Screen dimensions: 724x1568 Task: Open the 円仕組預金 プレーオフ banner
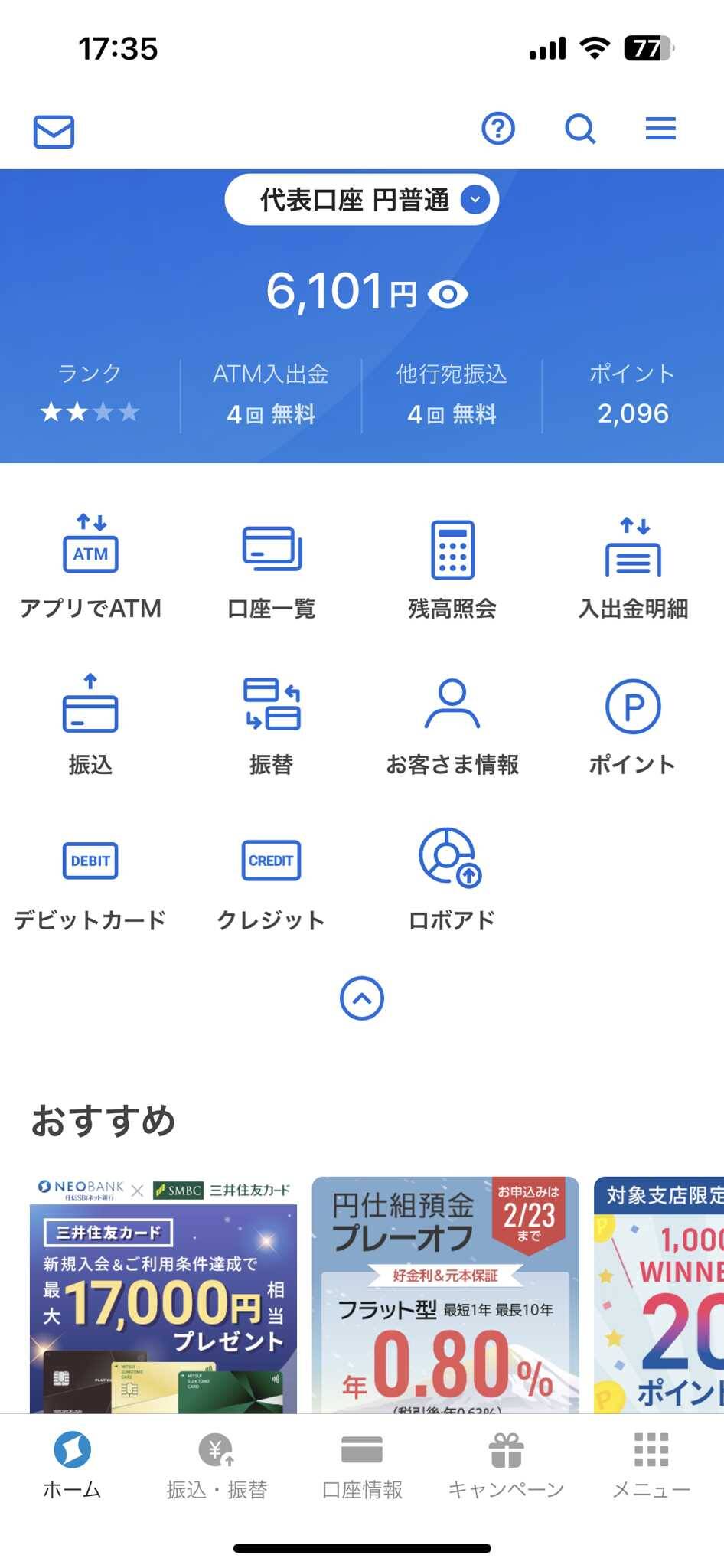445,1294
